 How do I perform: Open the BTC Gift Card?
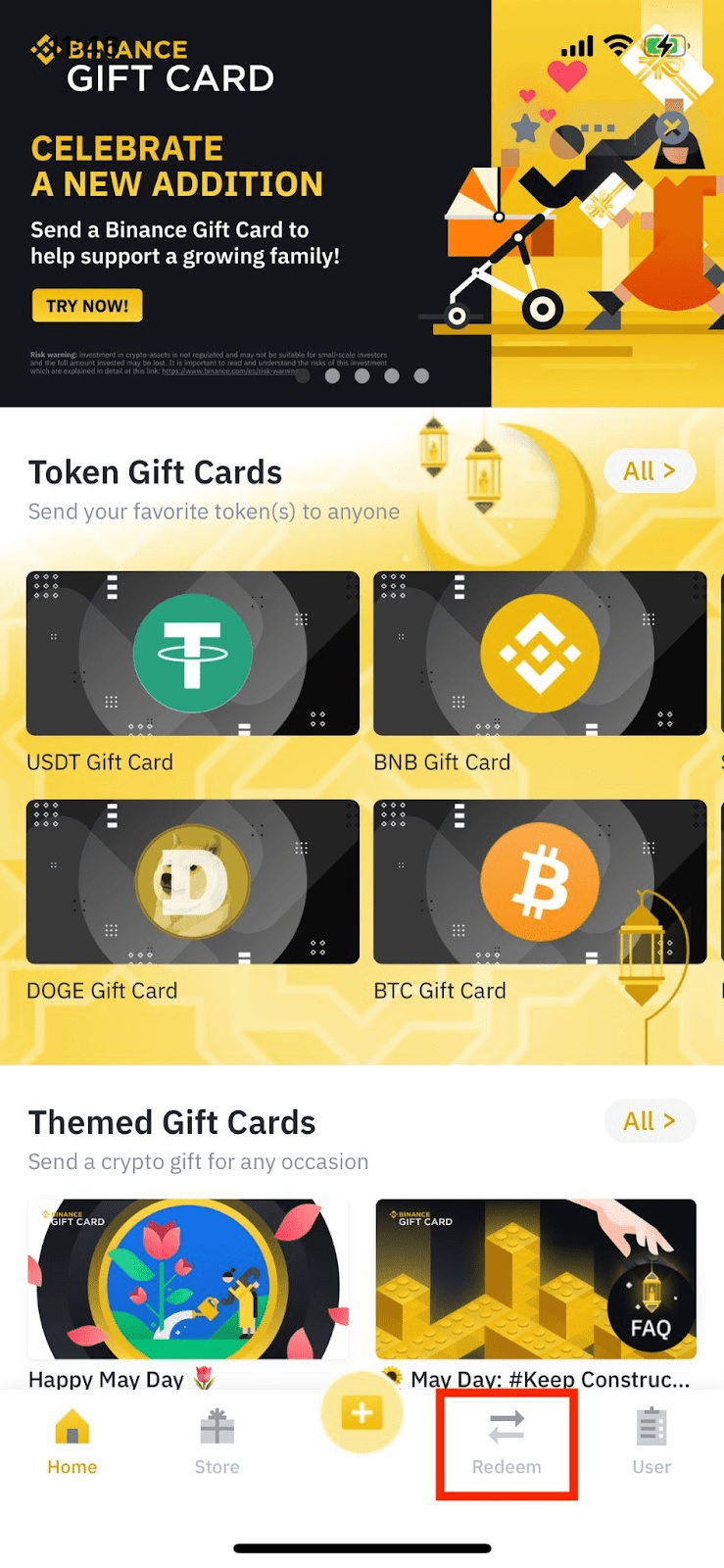tap(540, 882)
